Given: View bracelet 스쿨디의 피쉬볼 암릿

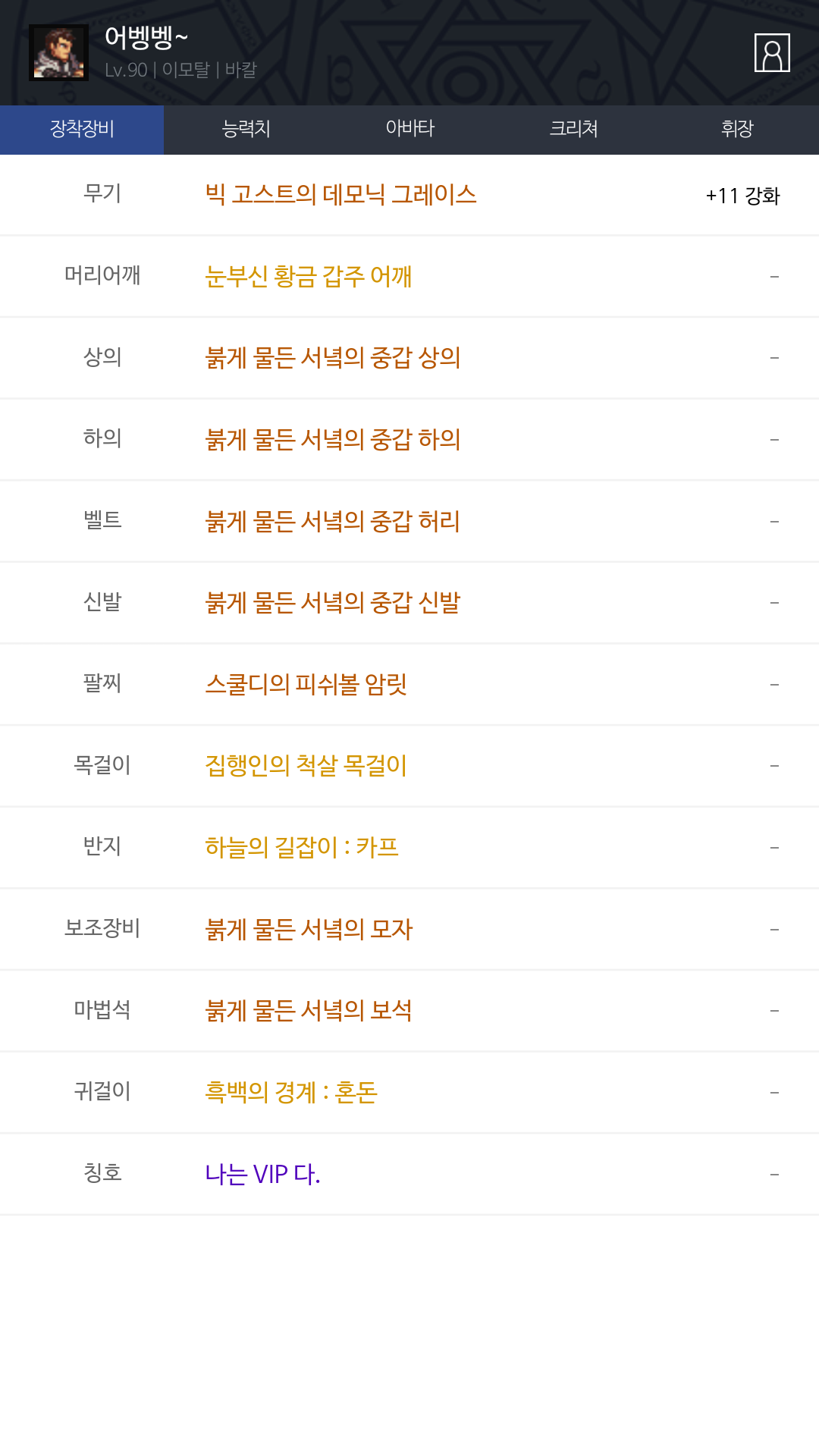Looking at the screenshot, I should point(306,685).
